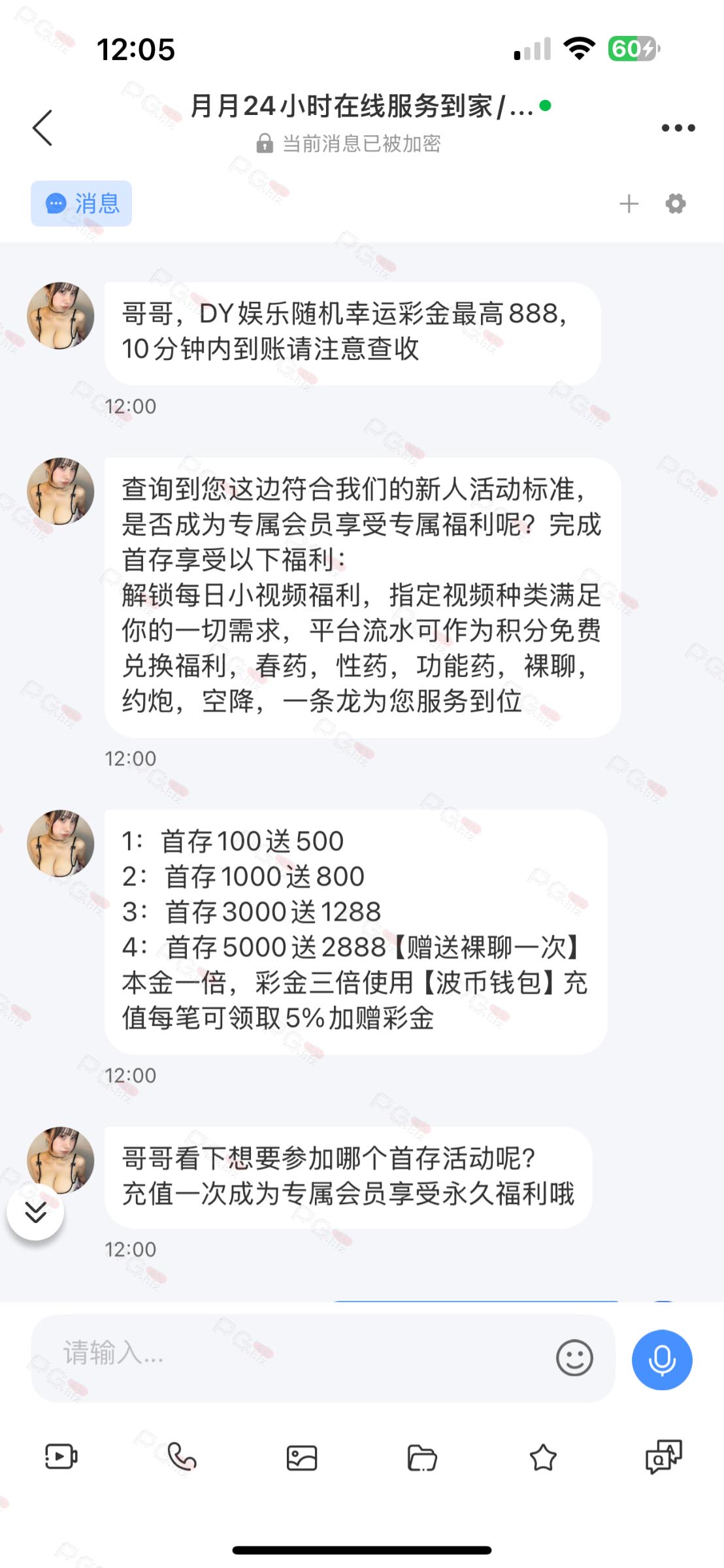Attach a picture using the image icon
The width and height of the screenshot is (724, 1568).
click(x=302, y=1458)
